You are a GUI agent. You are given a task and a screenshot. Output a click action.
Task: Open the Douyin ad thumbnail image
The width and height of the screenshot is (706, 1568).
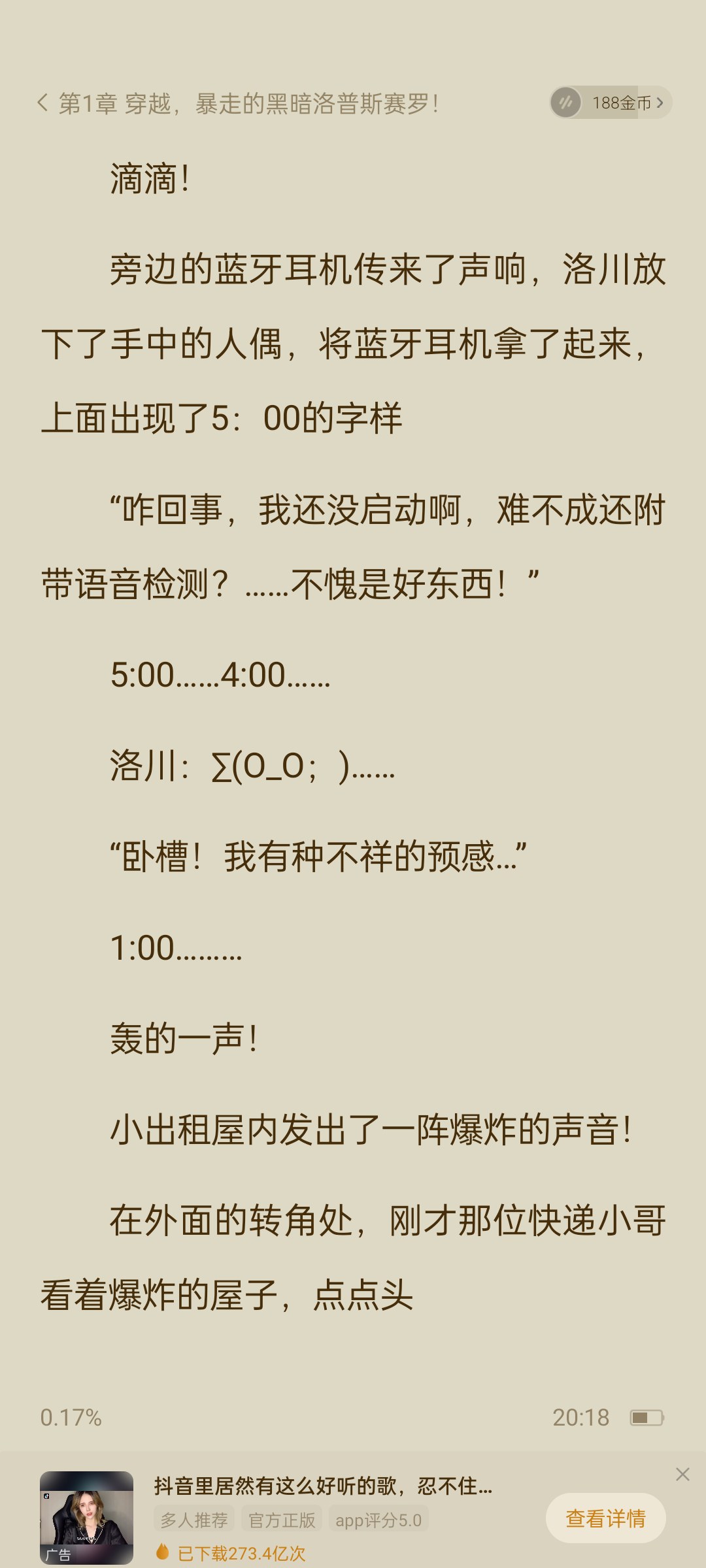click(x=86, y=1517)
